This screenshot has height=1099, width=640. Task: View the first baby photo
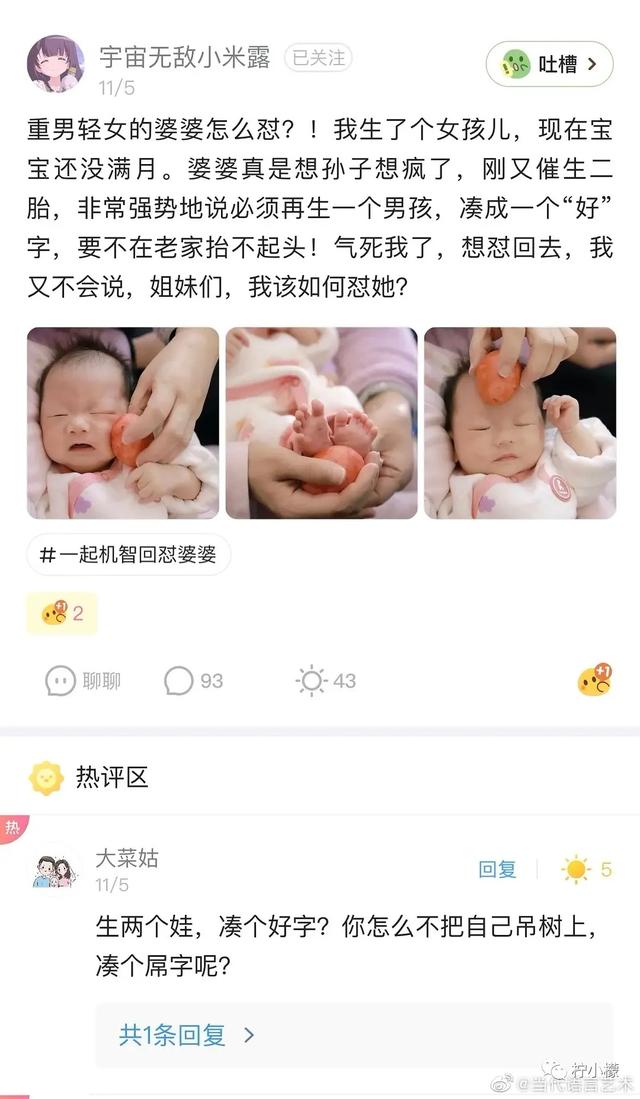123,423
